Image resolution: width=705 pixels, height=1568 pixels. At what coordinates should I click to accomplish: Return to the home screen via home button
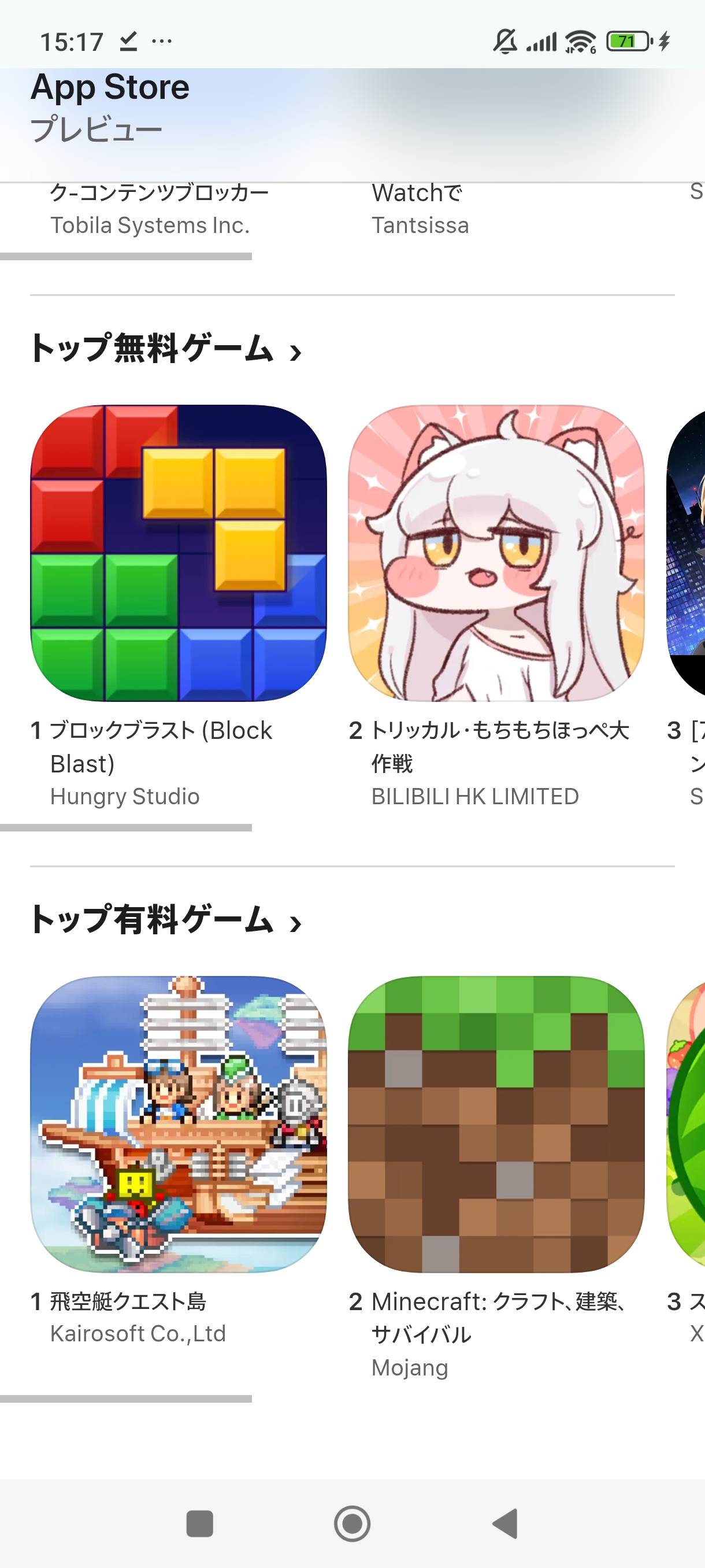point(352,1523)
